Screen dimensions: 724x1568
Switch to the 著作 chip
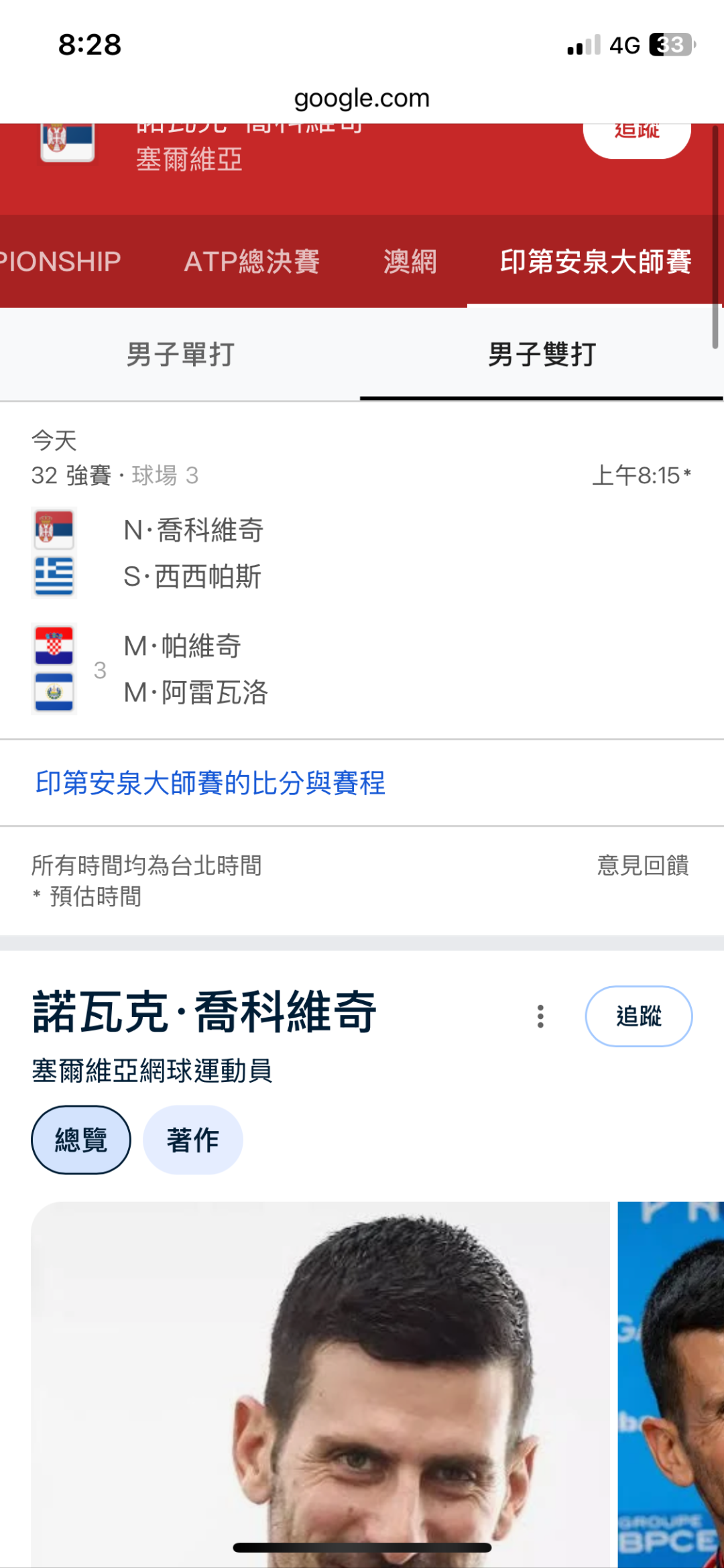(193, 1140)
